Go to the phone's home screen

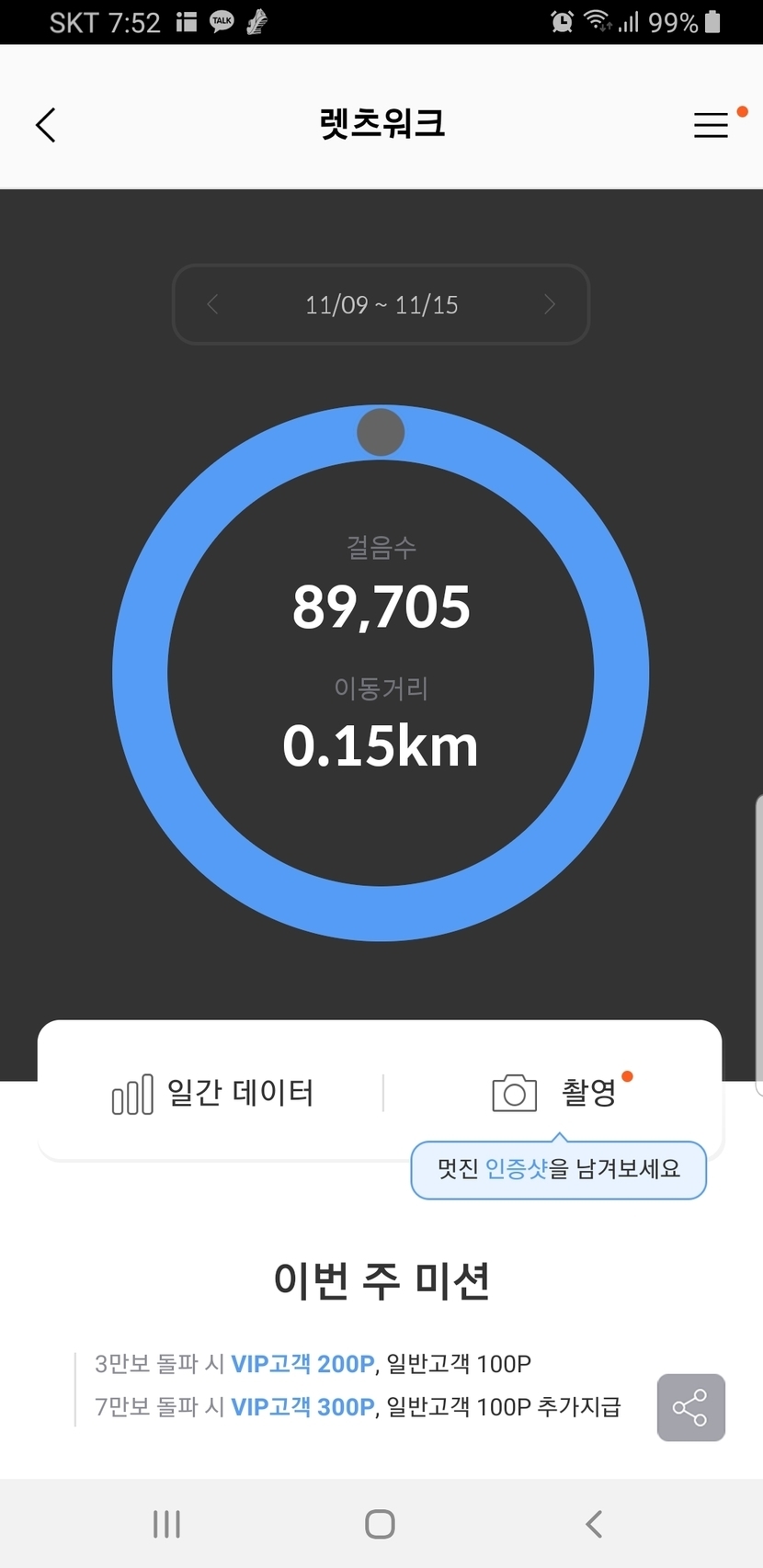tap(380, 1524)
